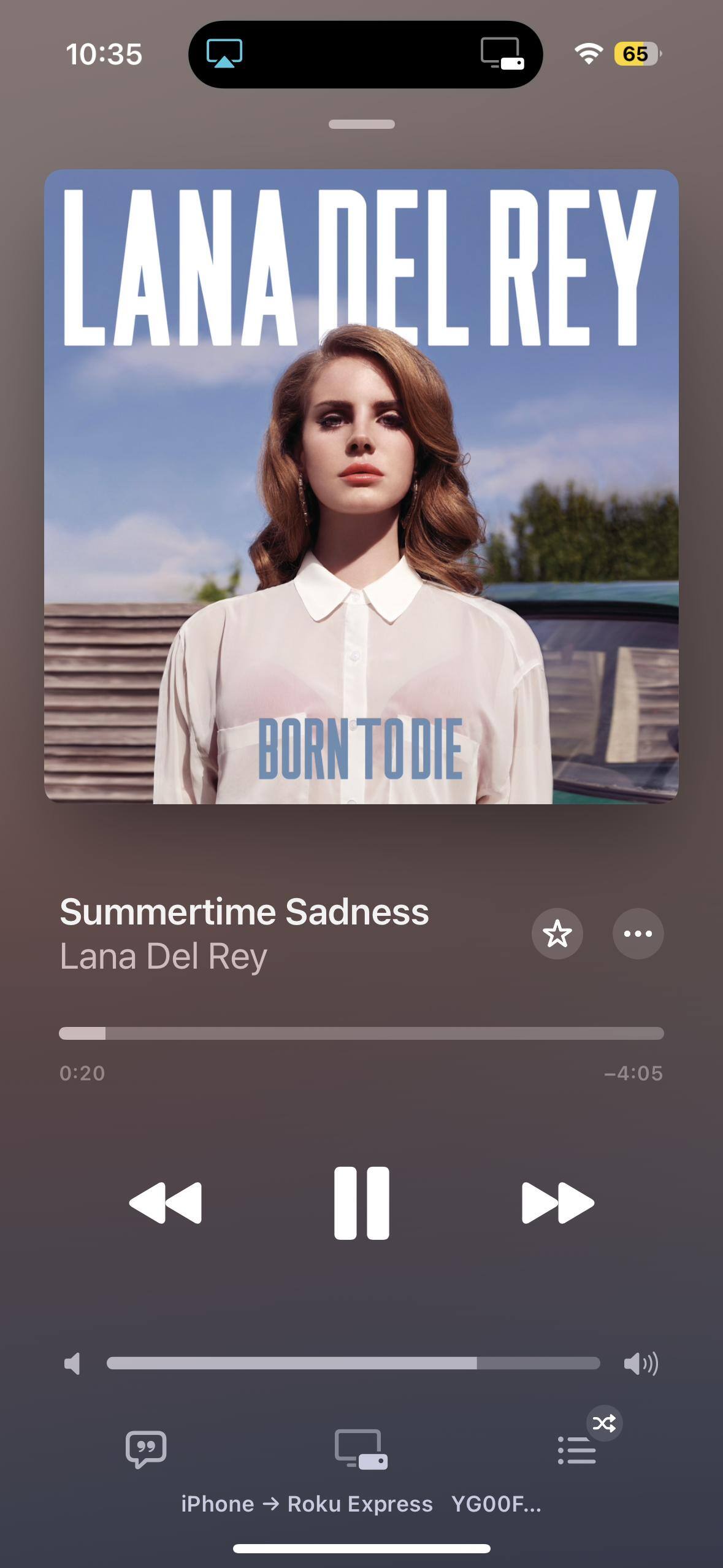The image size is (723, 1568).
Task: Open the Playing Next queue
Action: click(x=577, y=1450)
